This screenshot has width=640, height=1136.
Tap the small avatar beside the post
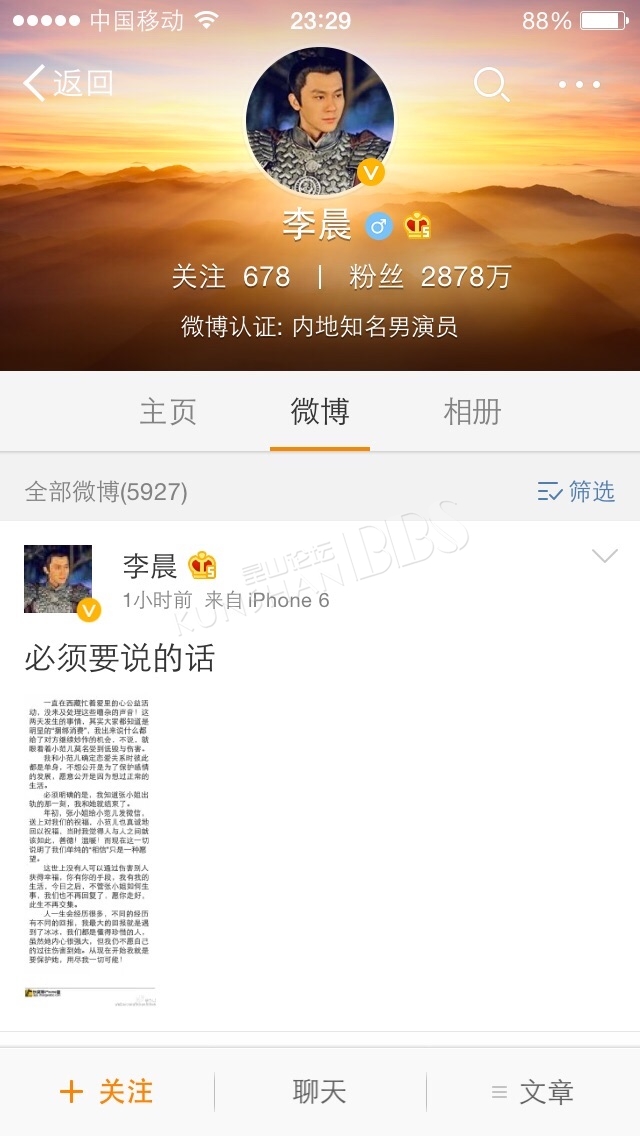coord(58,580)
